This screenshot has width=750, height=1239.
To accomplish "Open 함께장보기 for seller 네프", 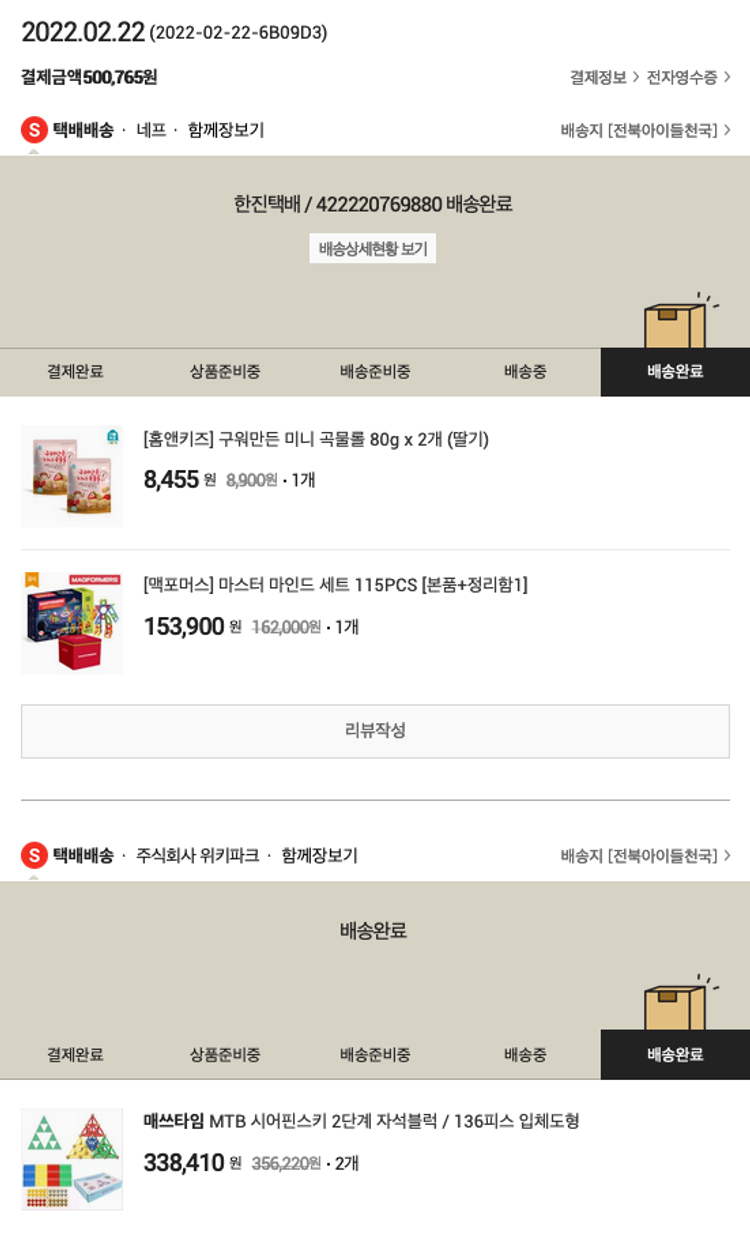I will click(226, 130).
